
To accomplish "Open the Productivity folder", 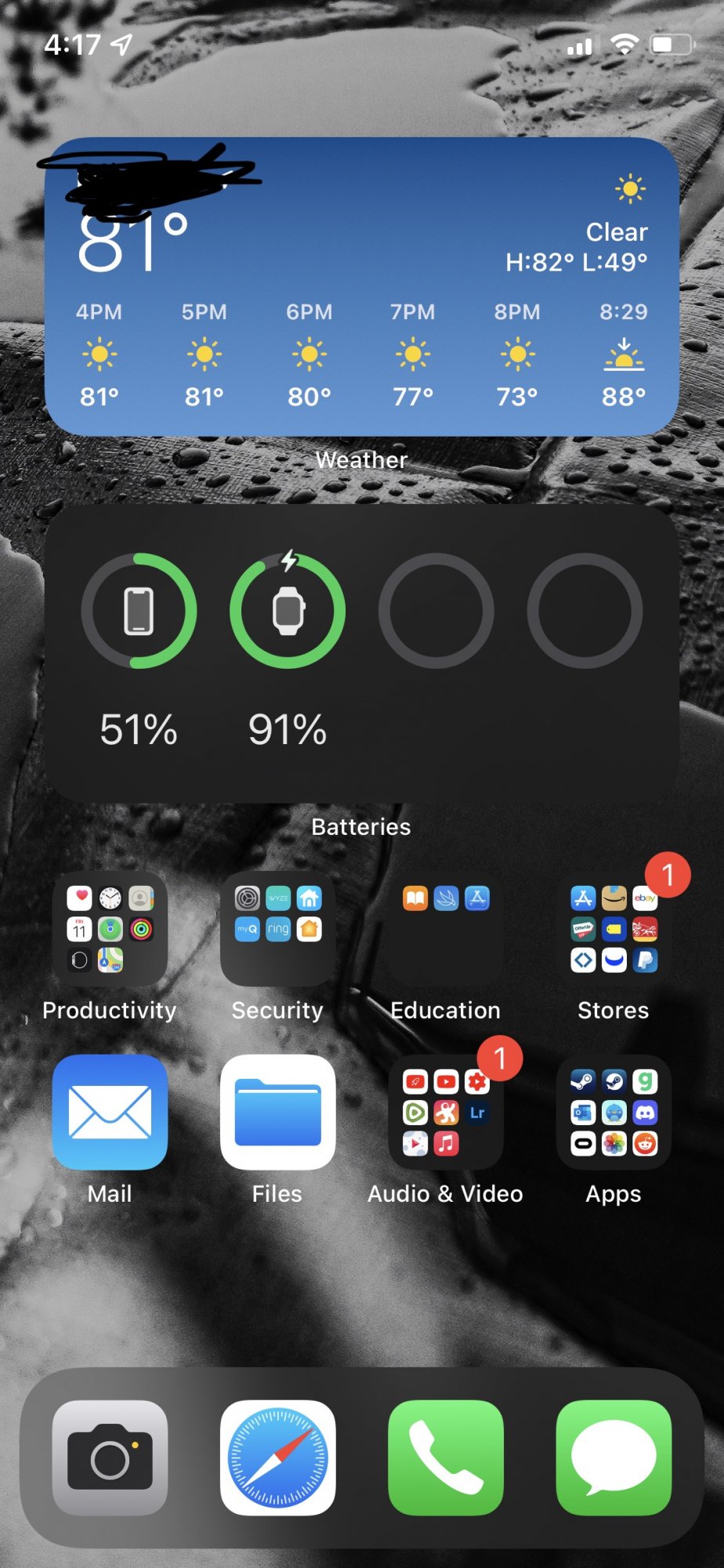I will tap(110, 929).
